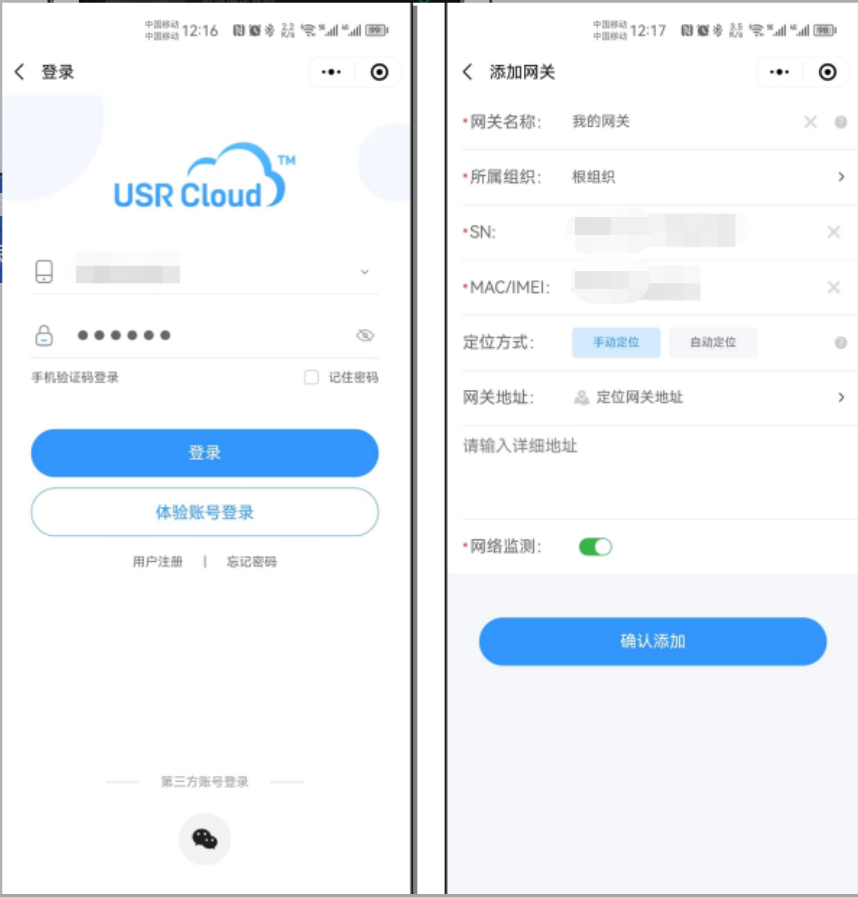Tap the 确认添加 button
The height and width of the screenshot is (897, 858).
pos(652,641)
